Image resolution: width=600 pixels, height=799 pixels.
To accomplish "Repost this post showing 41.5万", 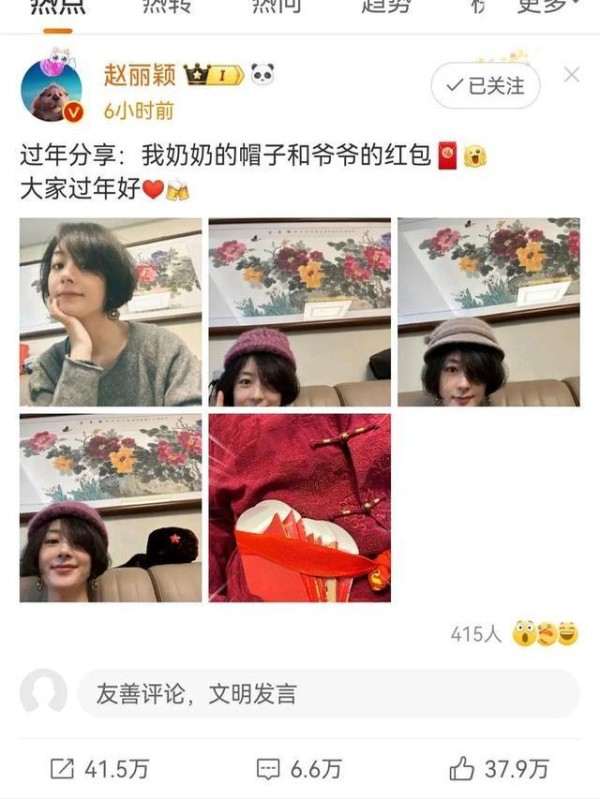I will (100, 768).
